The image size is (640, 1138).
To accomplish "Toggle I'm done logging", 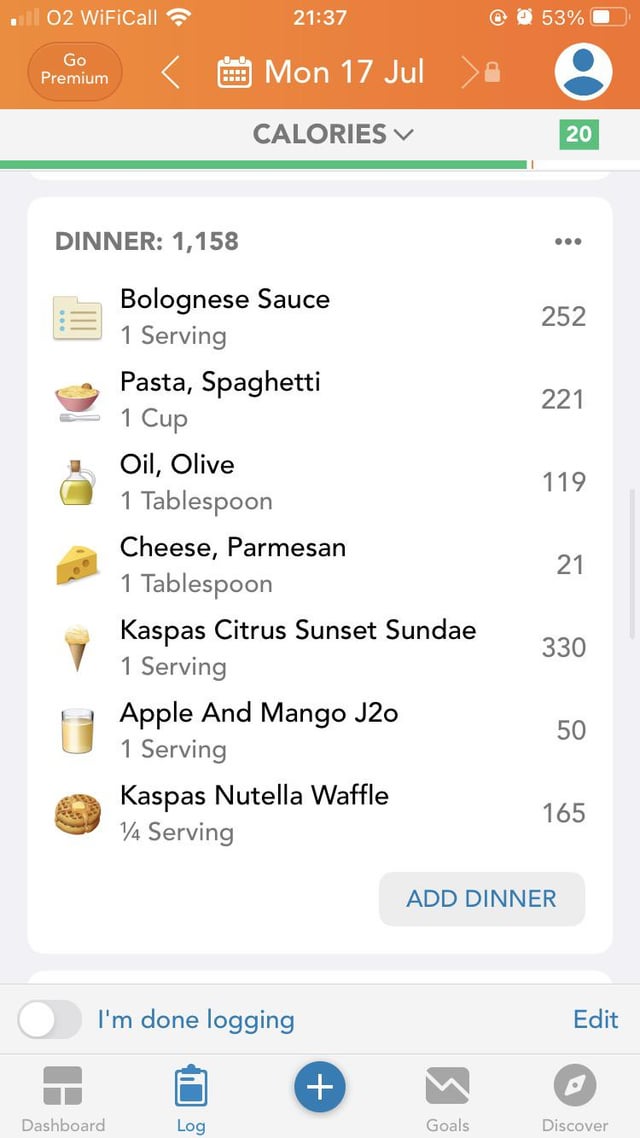I will 49,1020.
